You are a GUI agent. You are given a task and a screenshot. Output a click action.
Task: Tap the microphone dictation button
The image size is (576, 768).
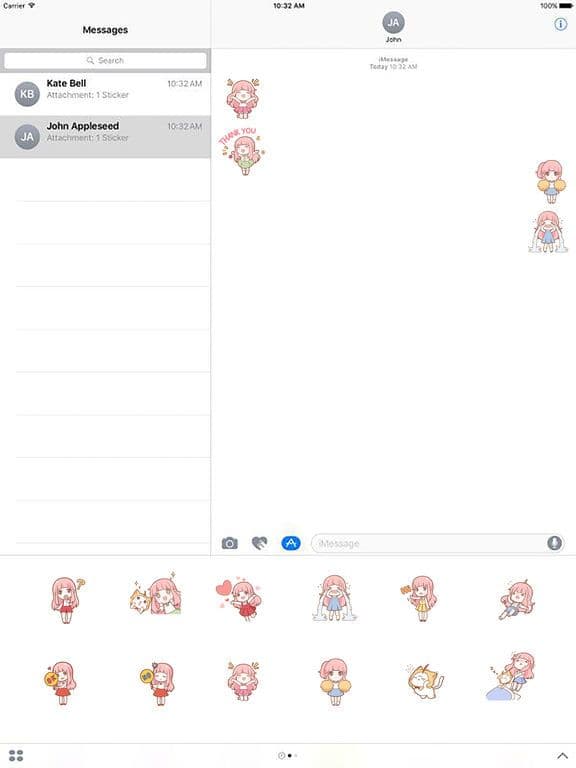554,543
